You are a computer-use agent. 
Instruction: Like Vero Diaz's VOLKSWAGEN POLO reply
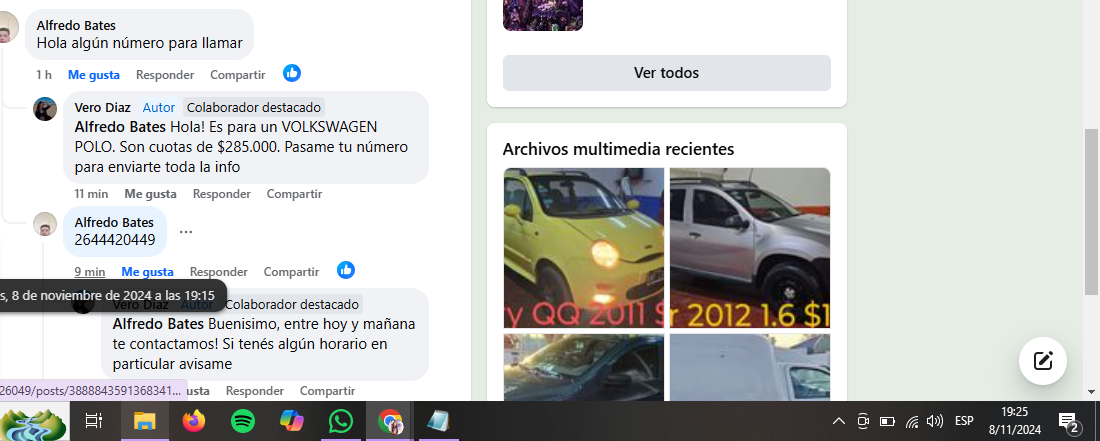tap(150, 194)
